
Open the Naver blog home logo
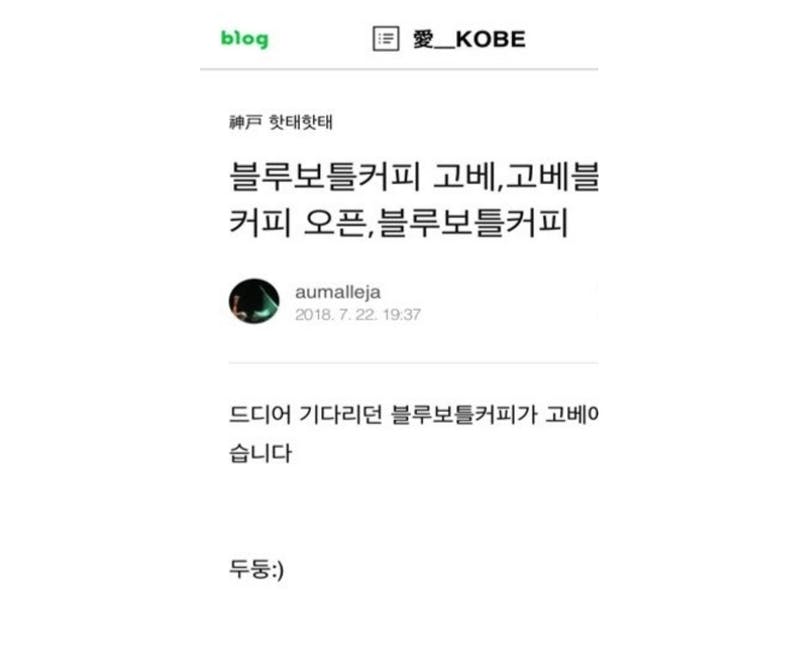click(x=245, y=39)
